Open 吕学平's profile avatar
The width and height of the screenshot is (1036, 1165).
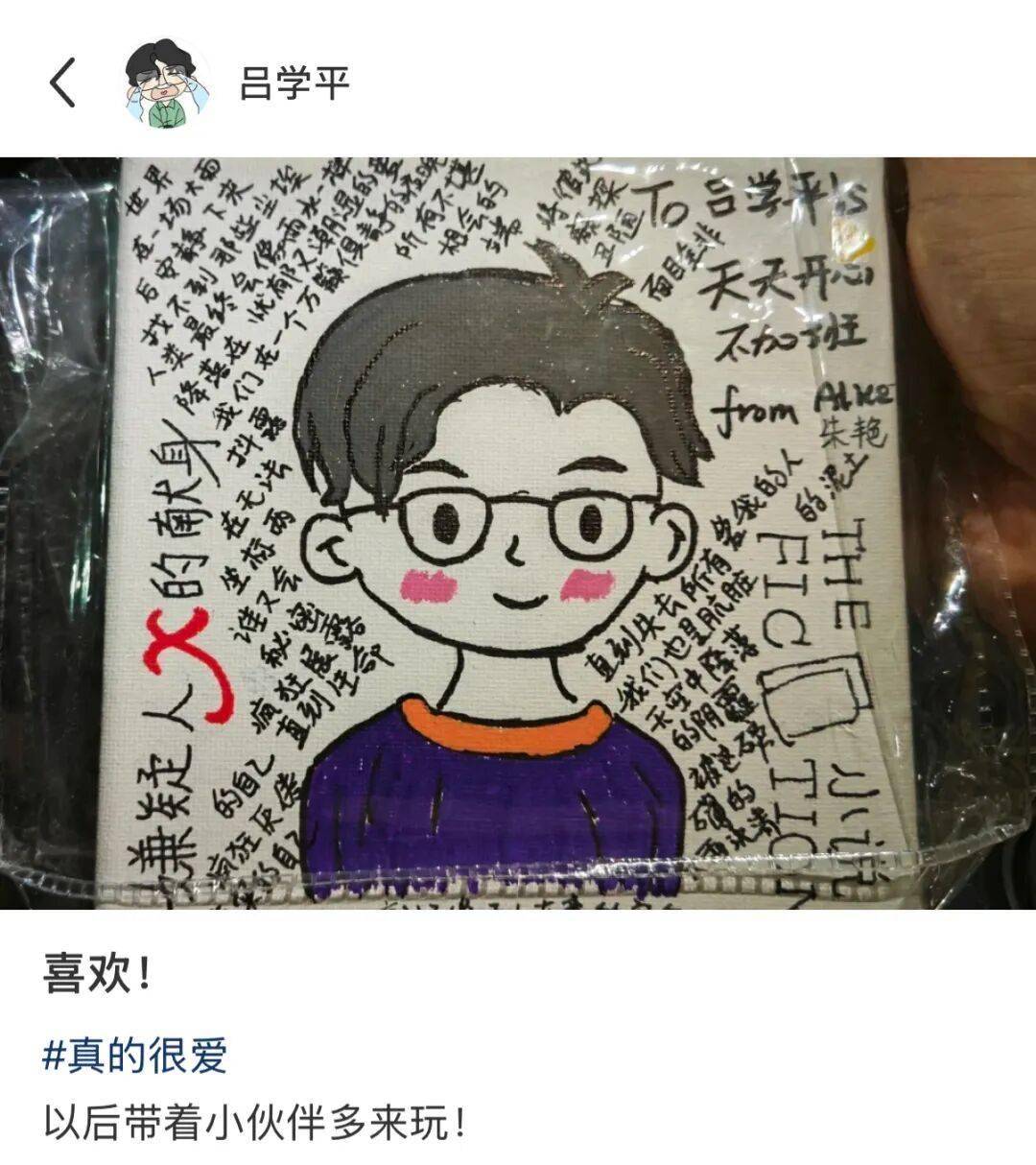tap(168, 83)
